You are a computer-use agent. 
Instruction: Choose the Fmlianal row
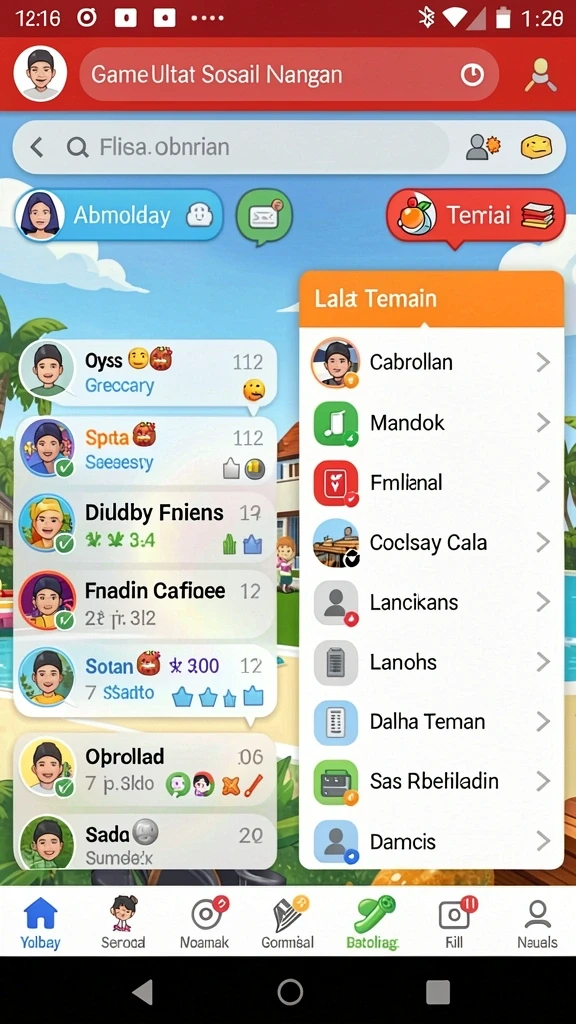(x=431, y=483)
